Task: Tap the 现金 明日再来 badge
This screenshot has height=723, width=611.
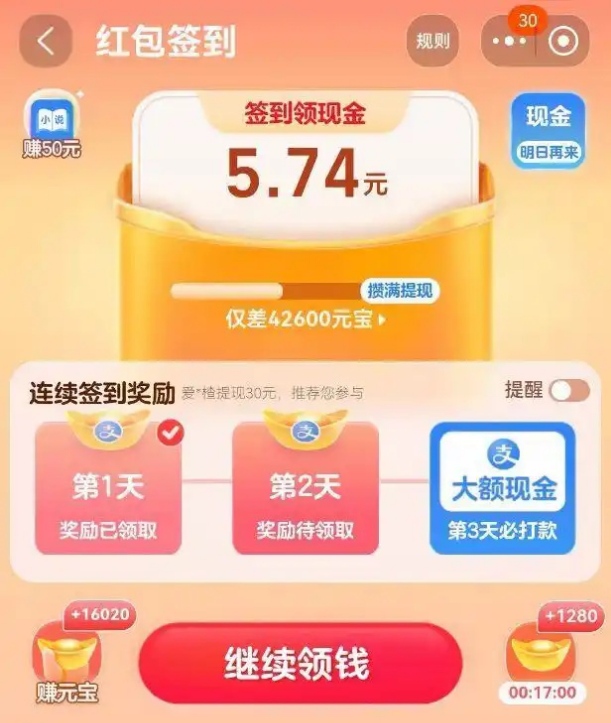Action: pyautogui.click(x=548, y=128)
